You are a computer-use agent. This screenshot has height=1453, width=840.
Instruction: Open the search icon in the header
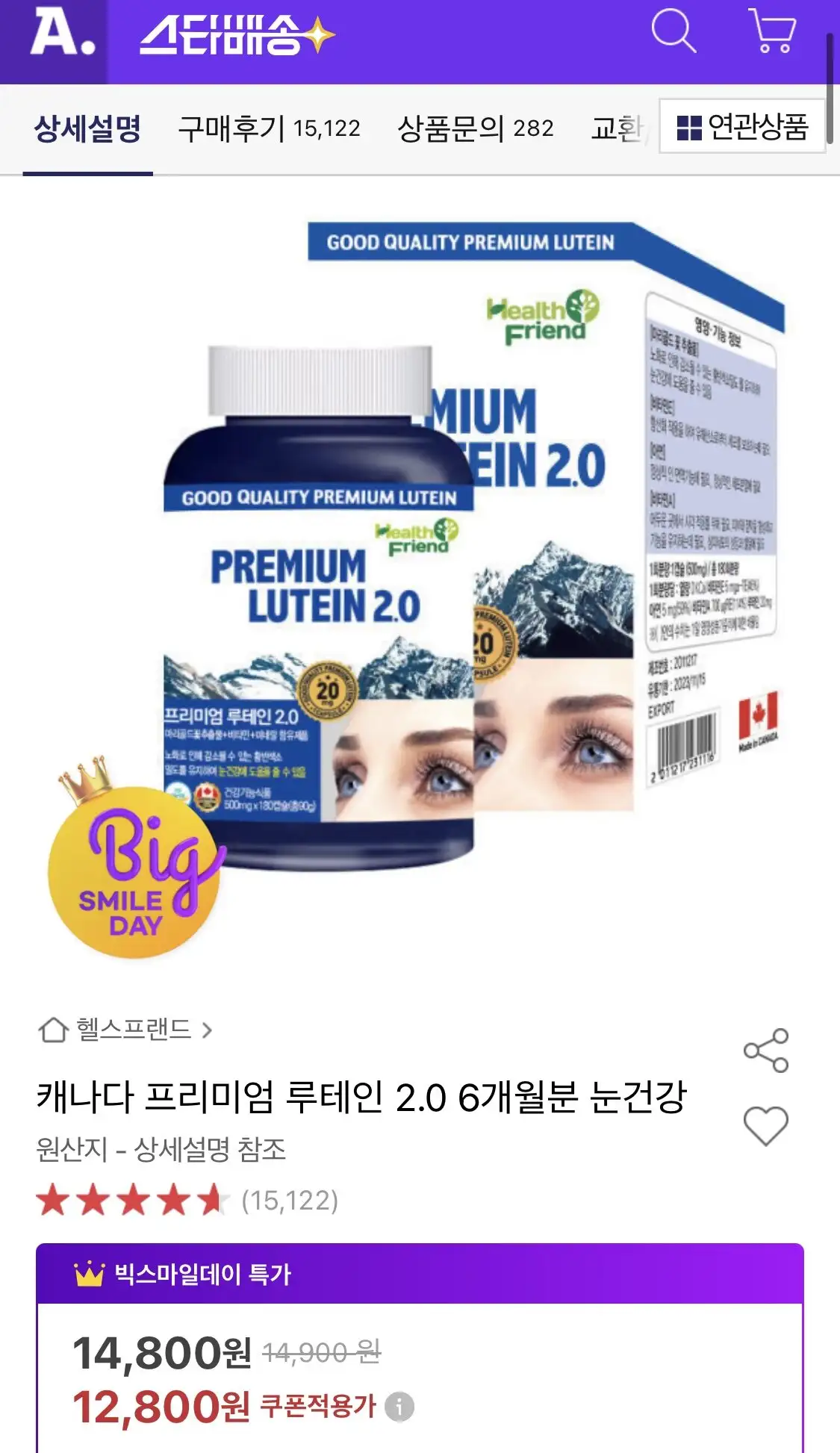click(x=673, y=31)
